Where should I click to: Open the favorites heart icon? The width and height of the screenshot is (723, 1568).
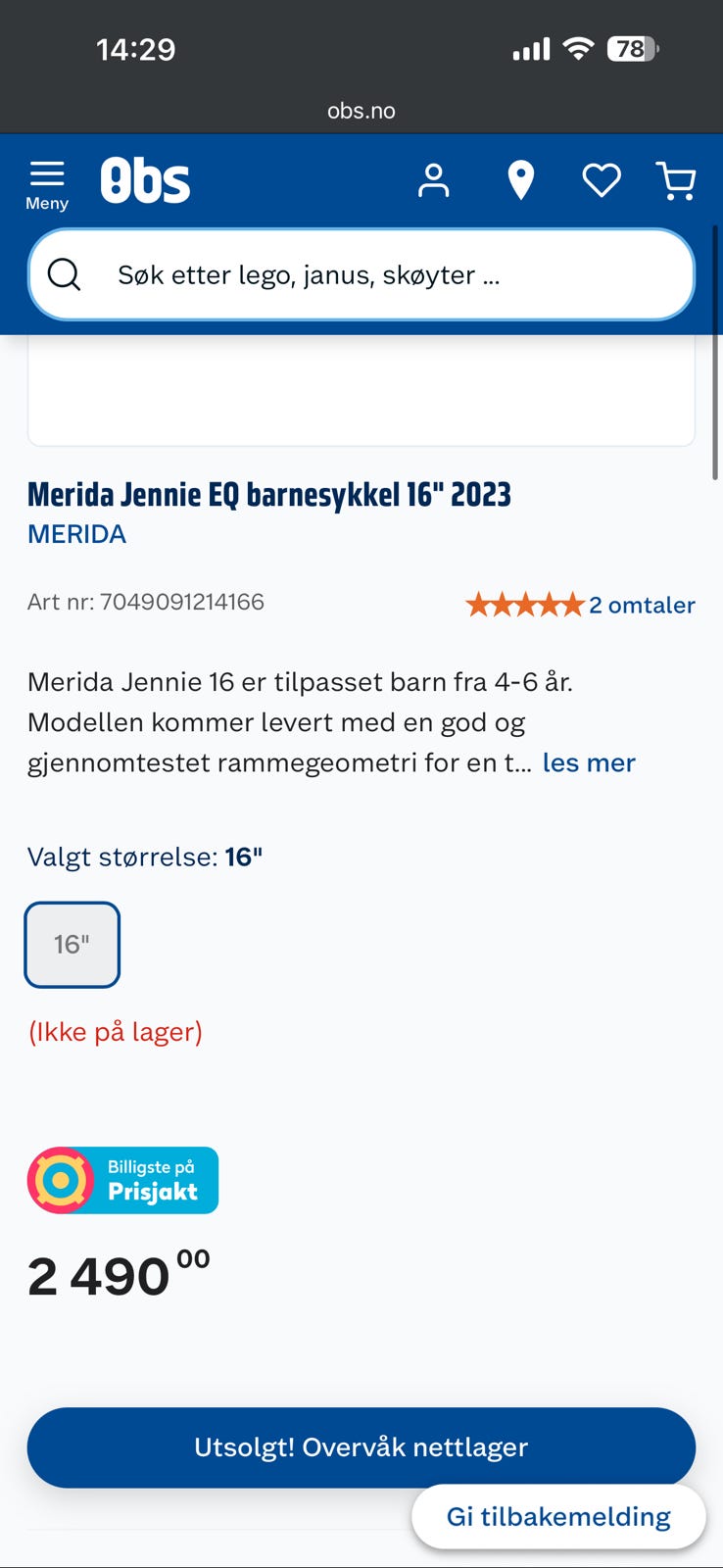[x=602, y=180]
